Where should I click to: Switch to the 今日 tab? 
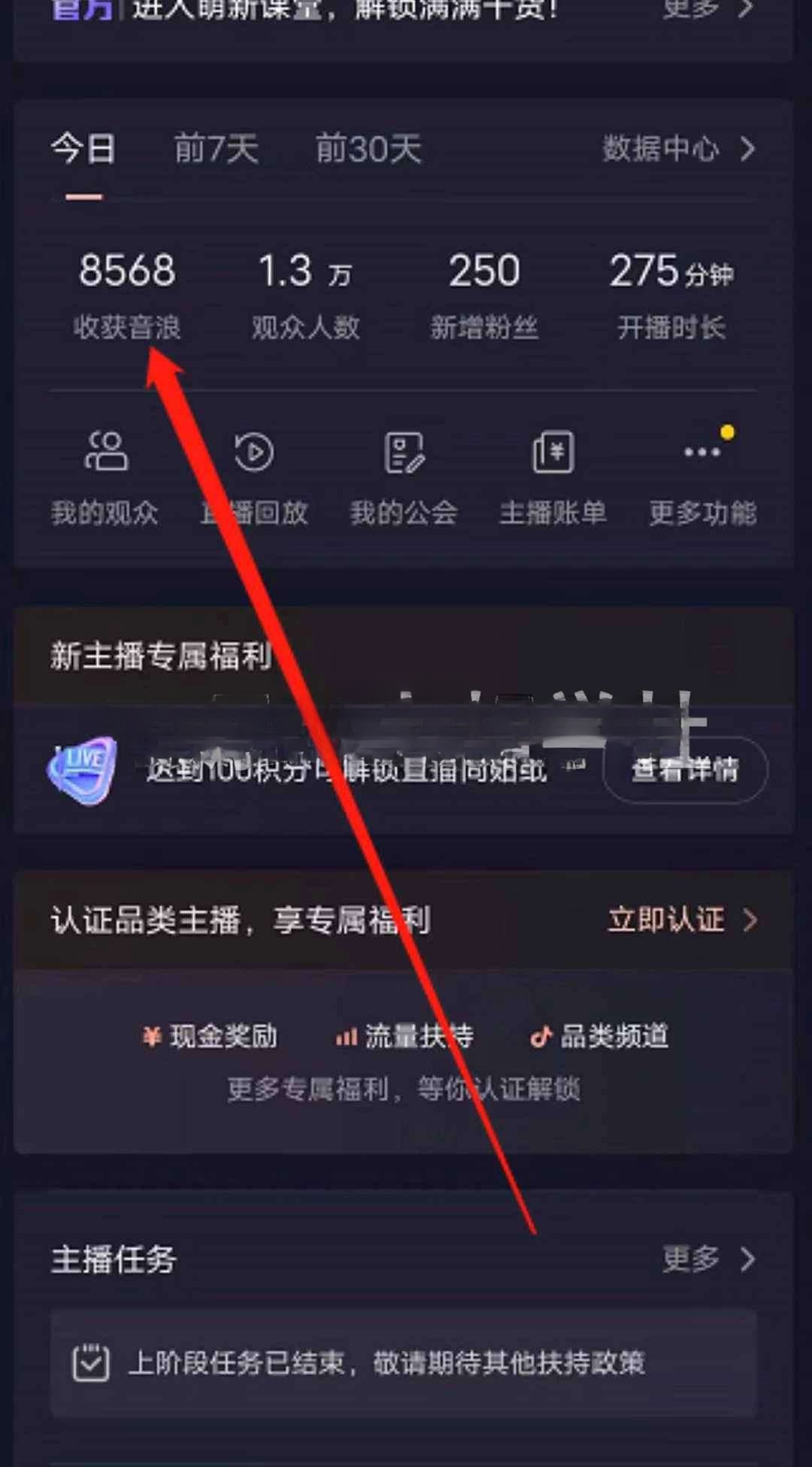click(83, 149)
